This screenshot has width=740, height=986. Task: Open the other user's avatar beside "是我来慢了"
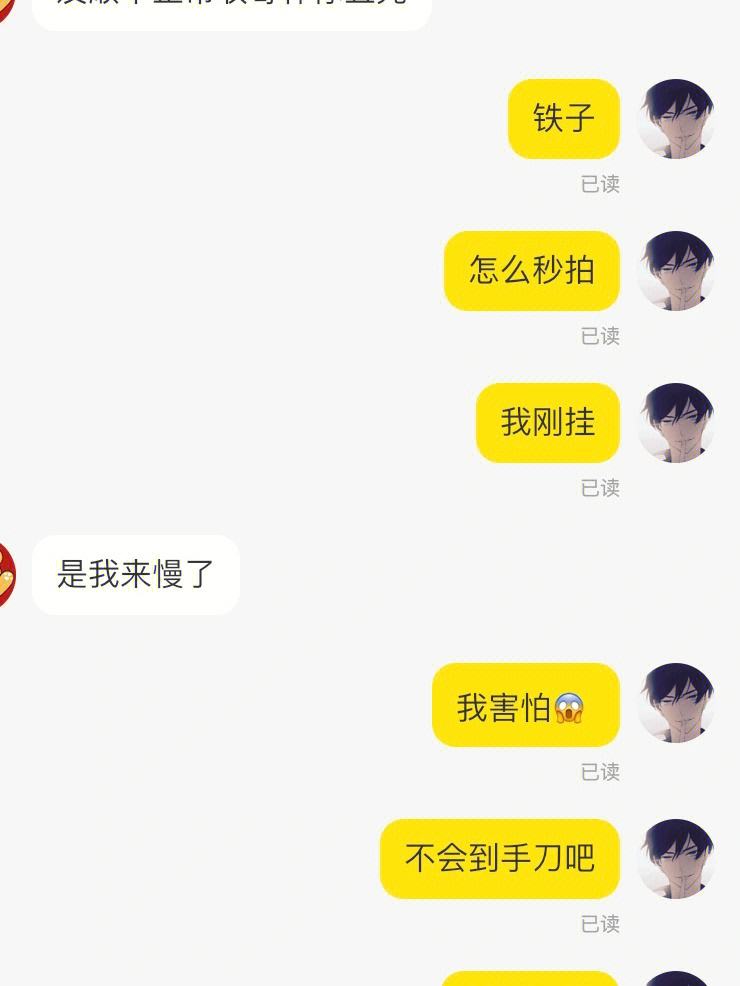[6, 575]
